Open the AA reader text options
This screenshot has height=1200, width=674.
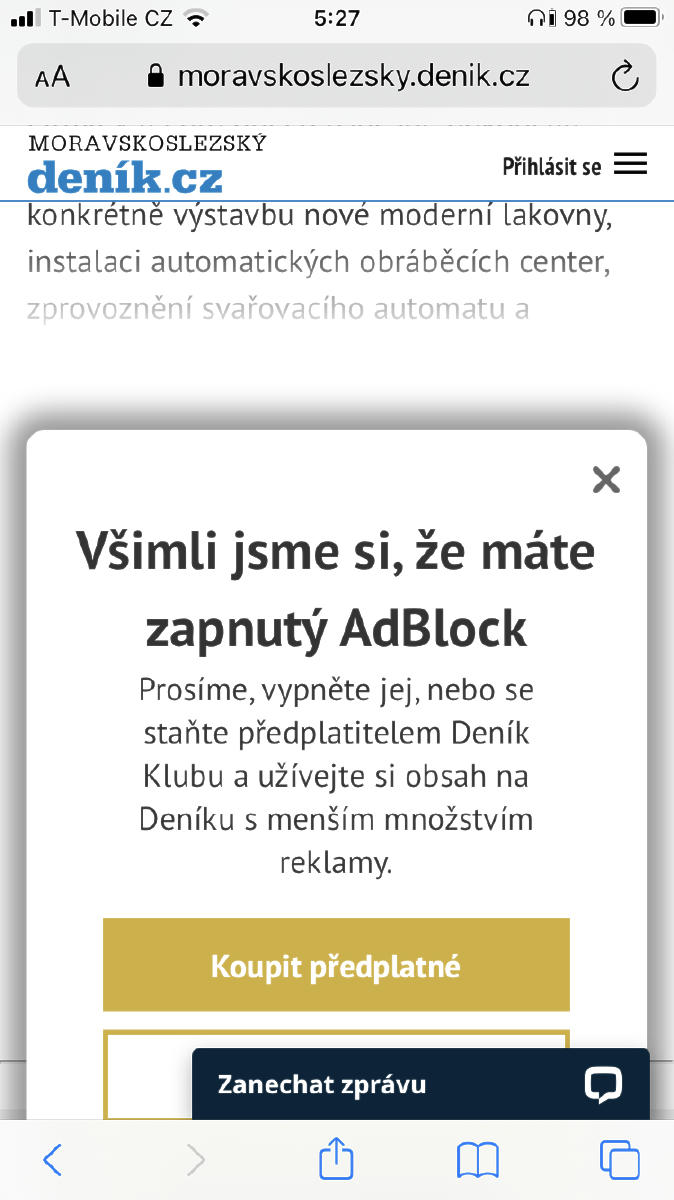[x=52, y=77]
